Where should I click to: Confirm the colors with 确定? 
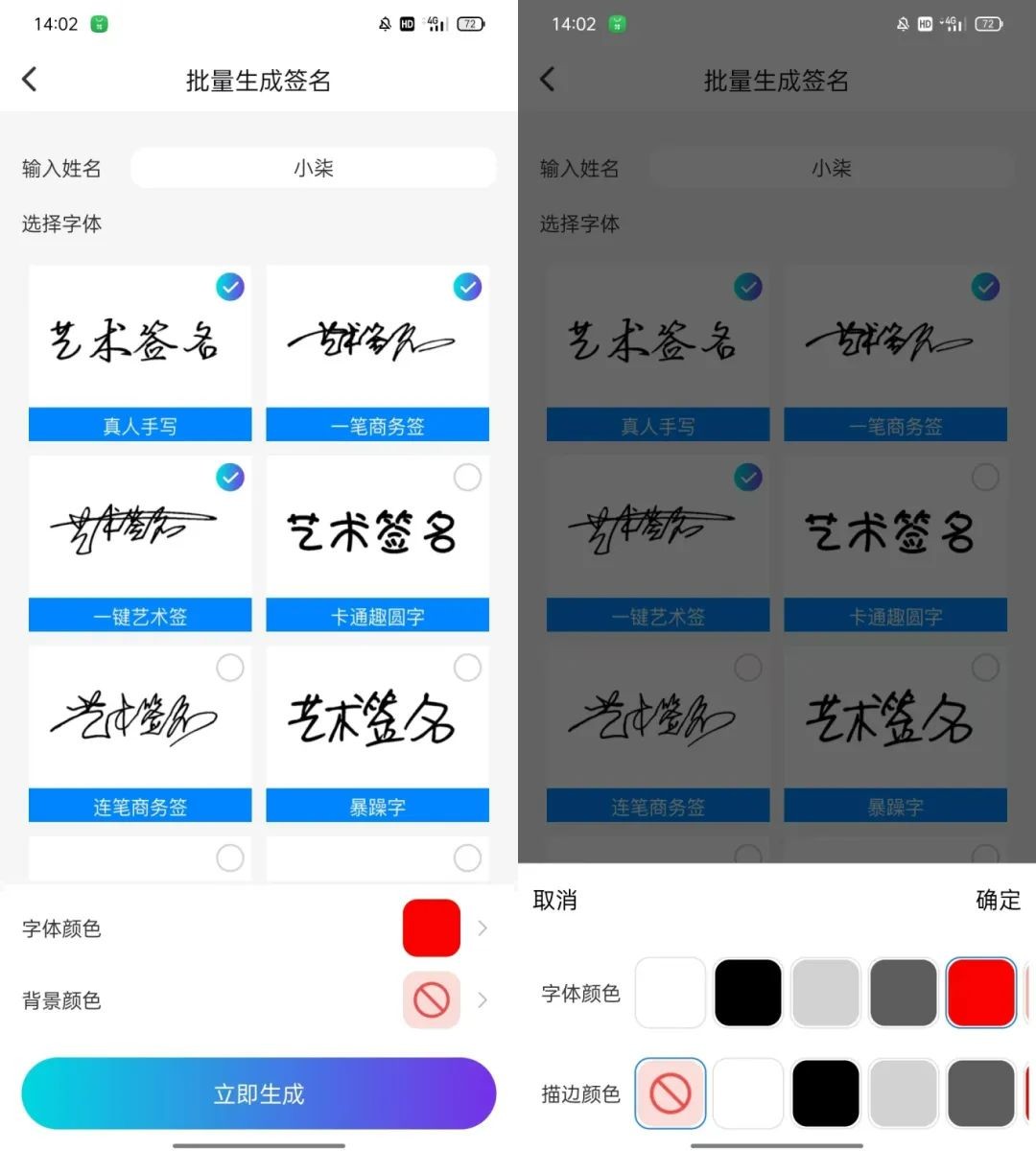pos(998,900)
